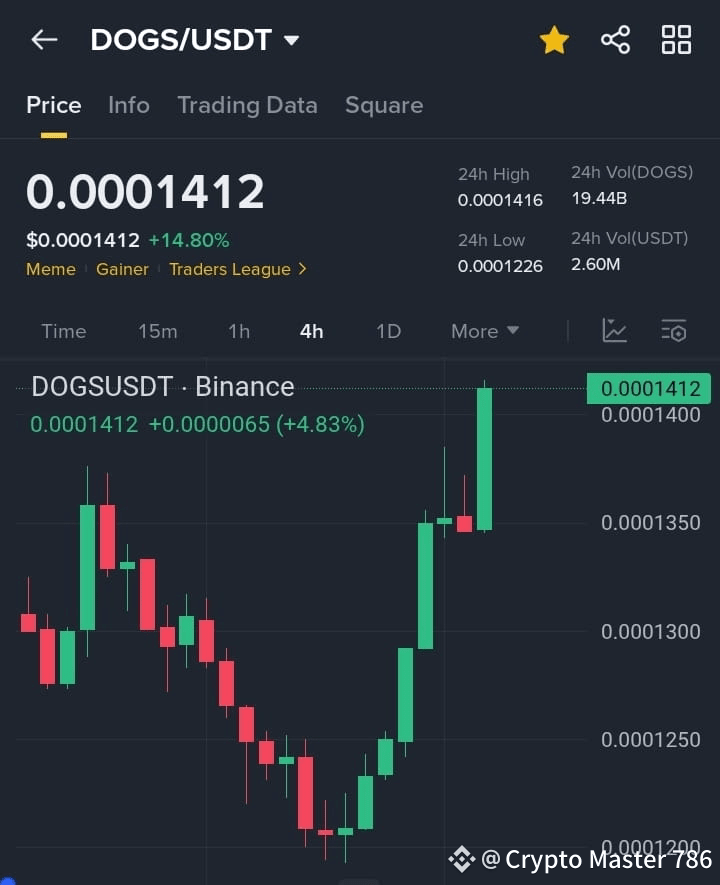Open the grid menu icon in top right

pos(676,40)
